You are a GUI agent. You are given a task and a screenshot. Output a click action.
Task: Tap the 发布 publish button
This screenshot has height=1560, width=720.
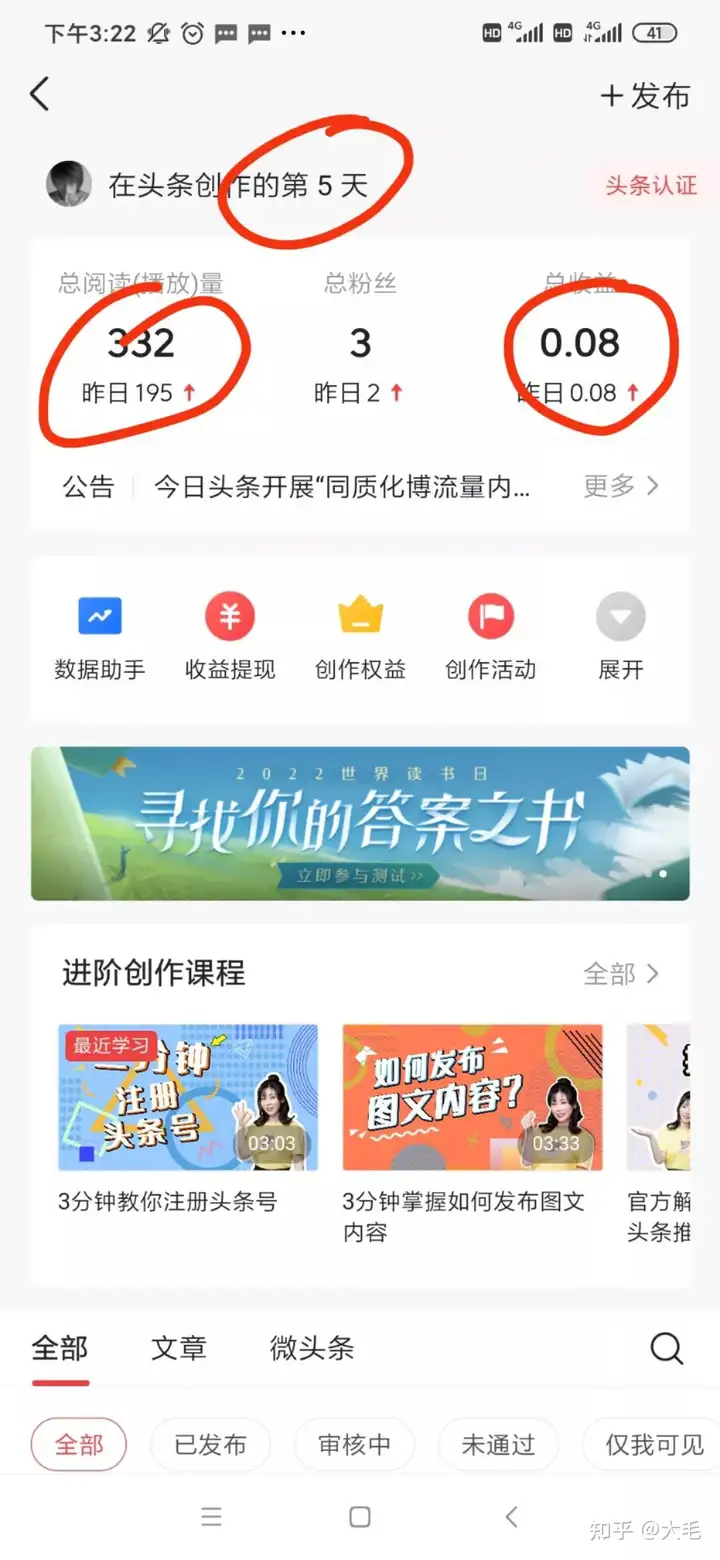click(646, 96)
